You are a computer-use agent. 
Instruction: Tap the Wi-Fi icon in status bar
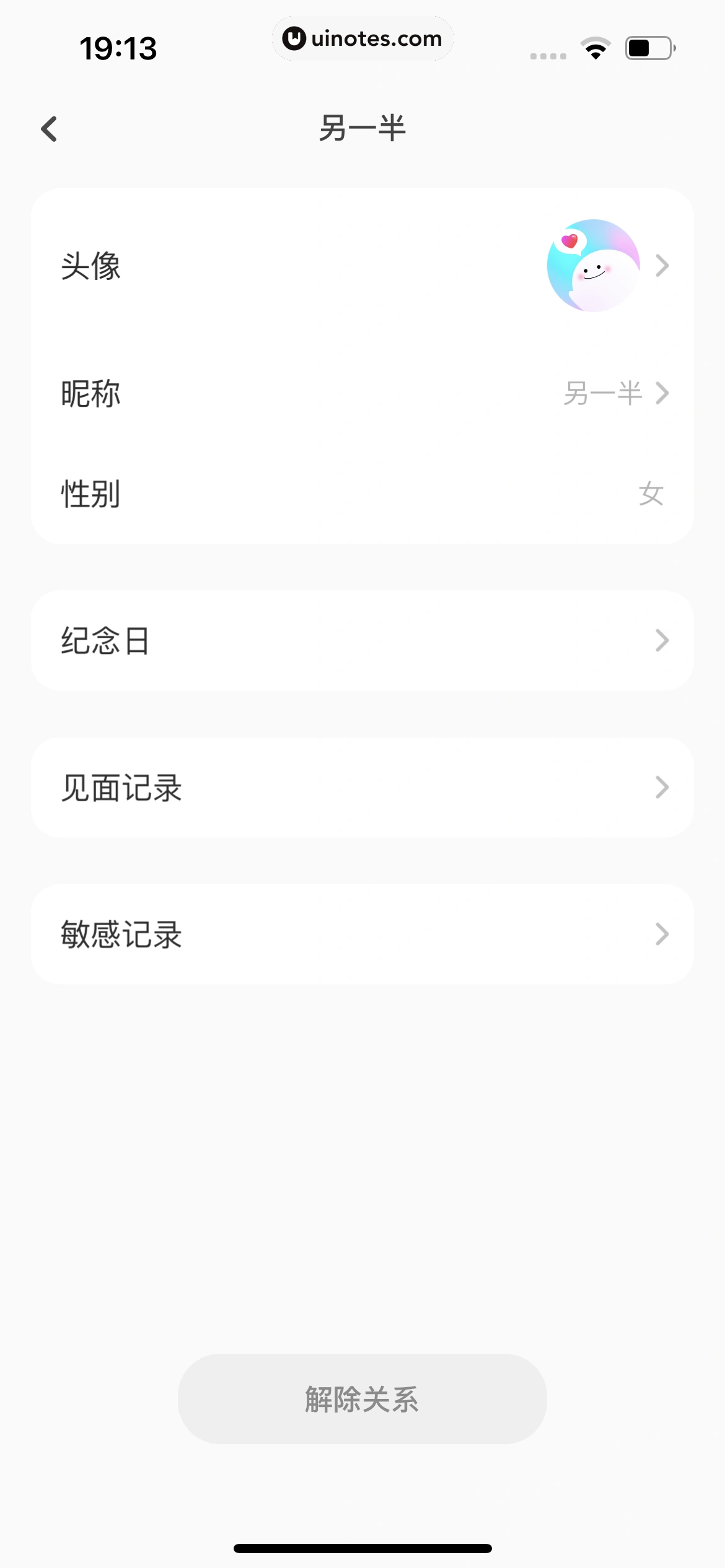tap(595, 46)
